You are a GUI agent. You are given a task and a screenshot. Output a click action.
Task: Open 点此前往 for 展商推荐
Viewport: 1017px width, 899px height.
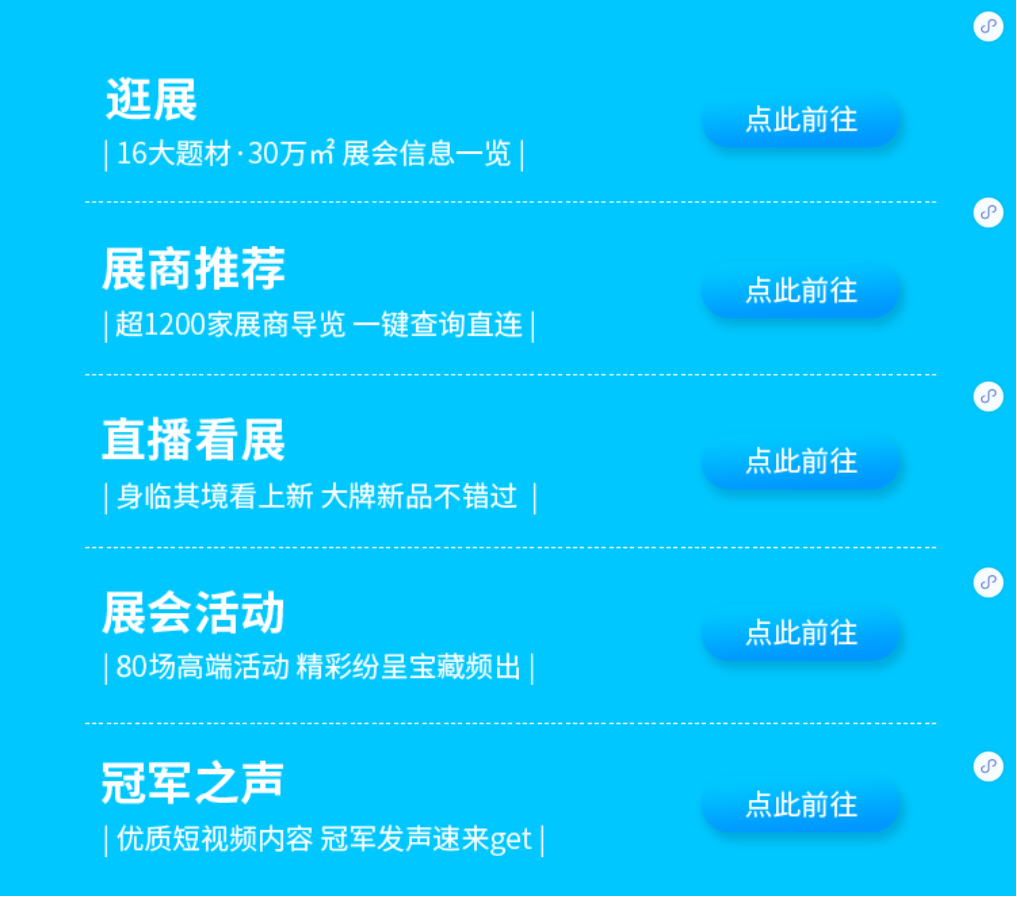point(801,291)
